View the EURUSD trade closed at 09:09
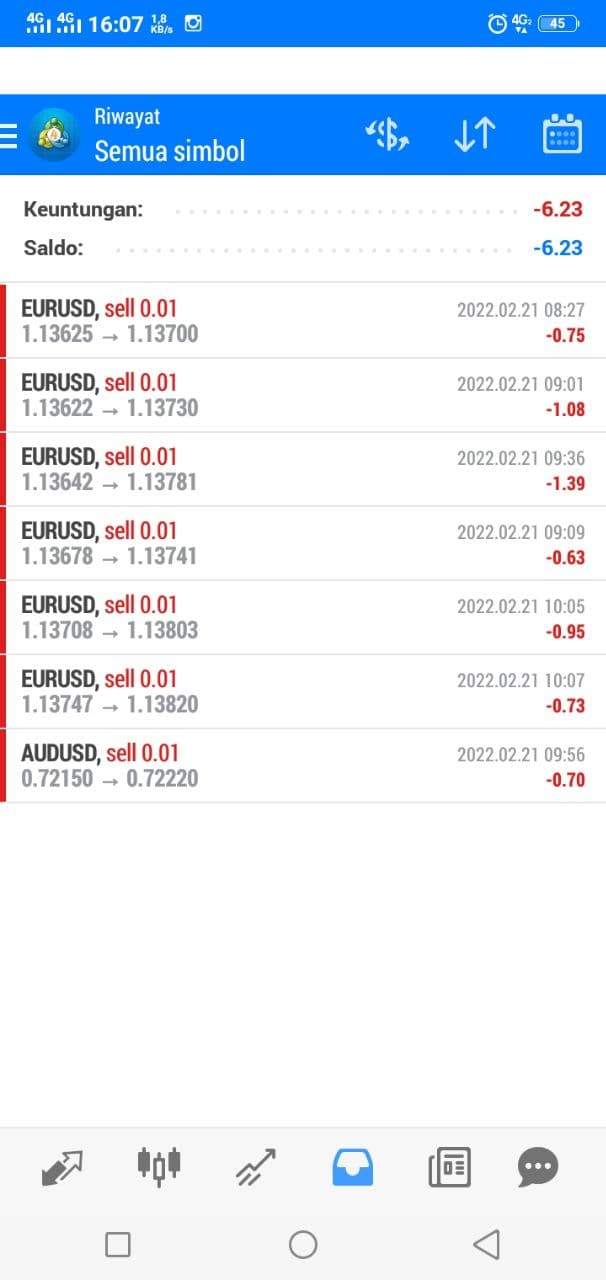This screenshot has height=1280, width=606. tap(303, 543)
